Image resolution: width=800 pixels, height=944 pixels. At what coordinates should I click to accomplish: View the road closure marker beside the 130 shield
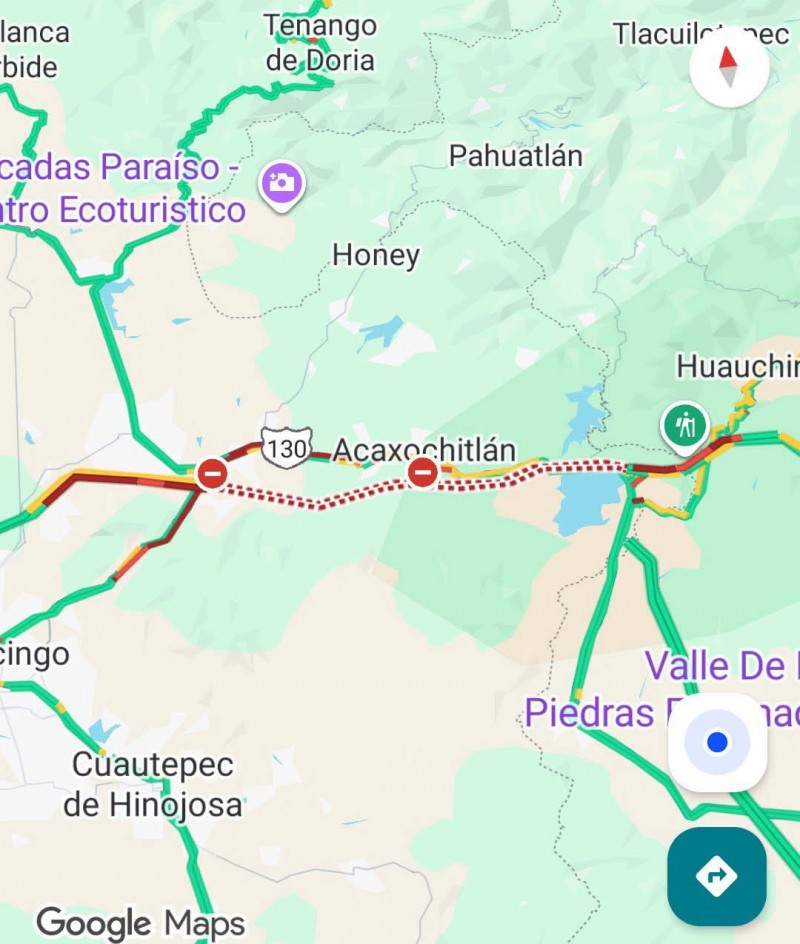[212, 473]
